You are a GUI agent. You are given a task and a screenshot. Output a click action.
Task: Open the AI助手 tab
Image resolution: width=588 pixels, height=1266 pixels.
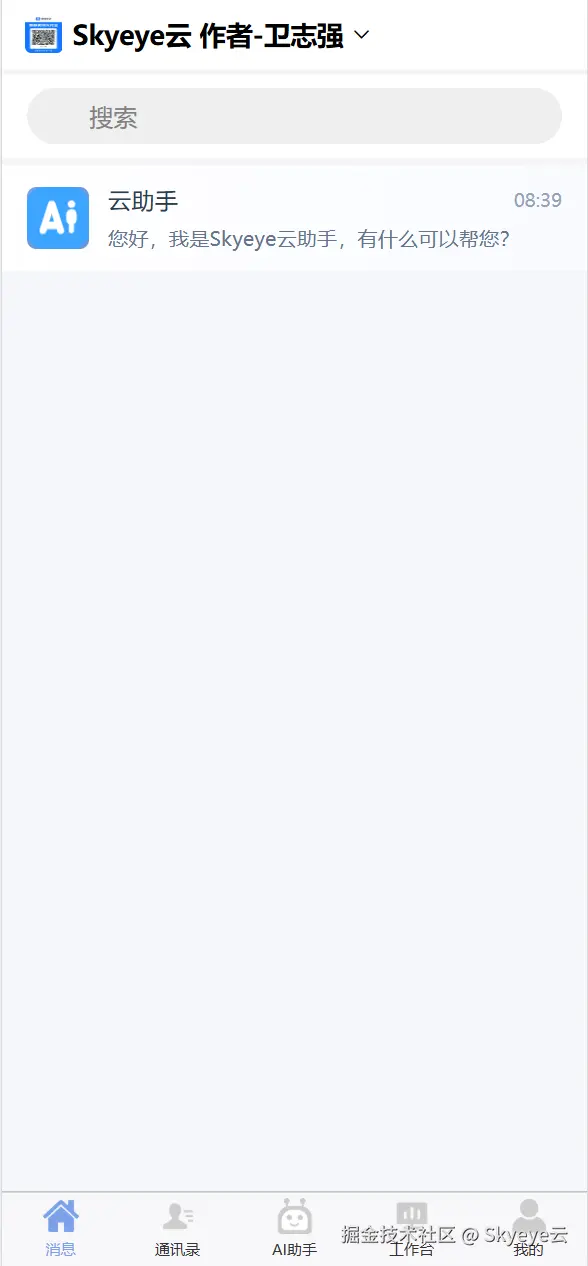pos(294,1229)
